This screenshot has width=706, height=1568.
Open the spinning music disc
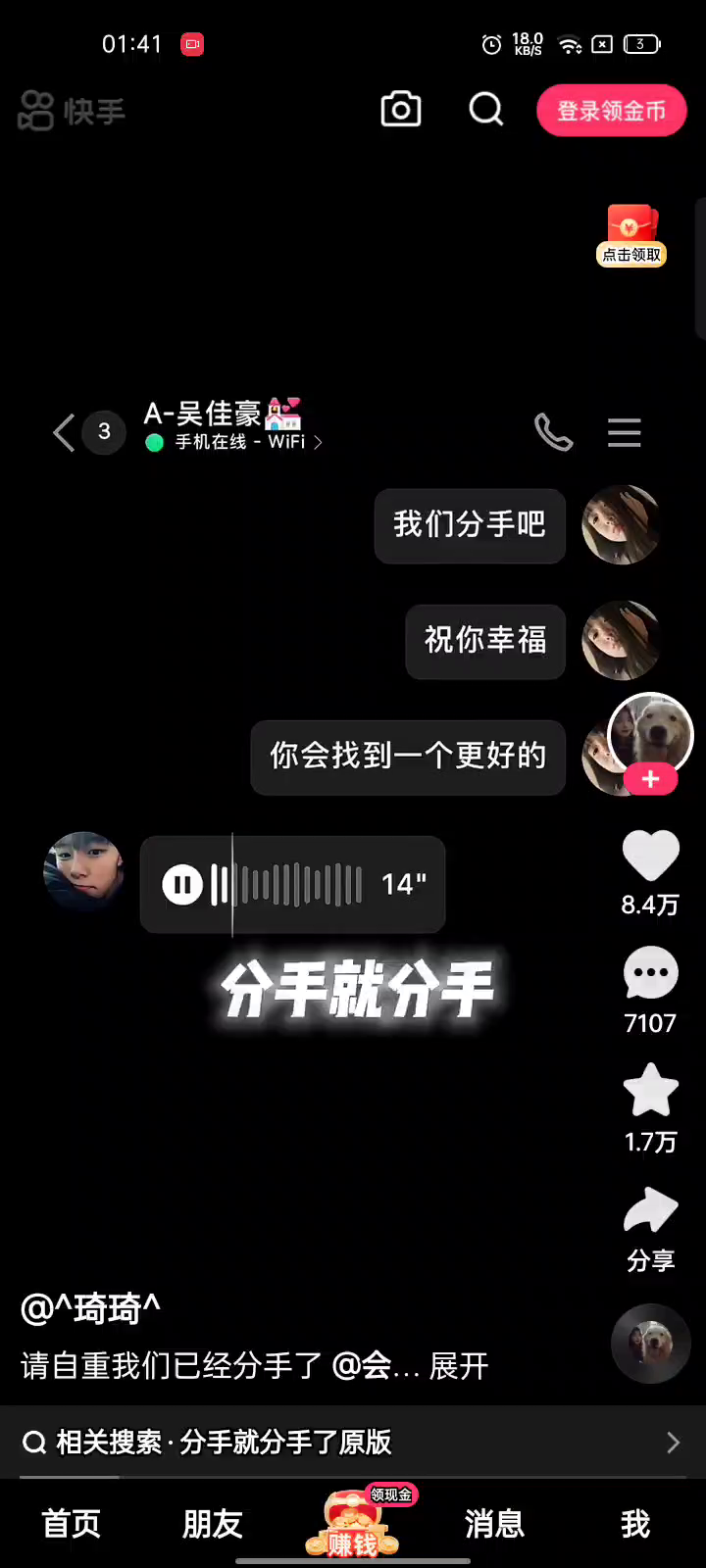pos(651,1343)
